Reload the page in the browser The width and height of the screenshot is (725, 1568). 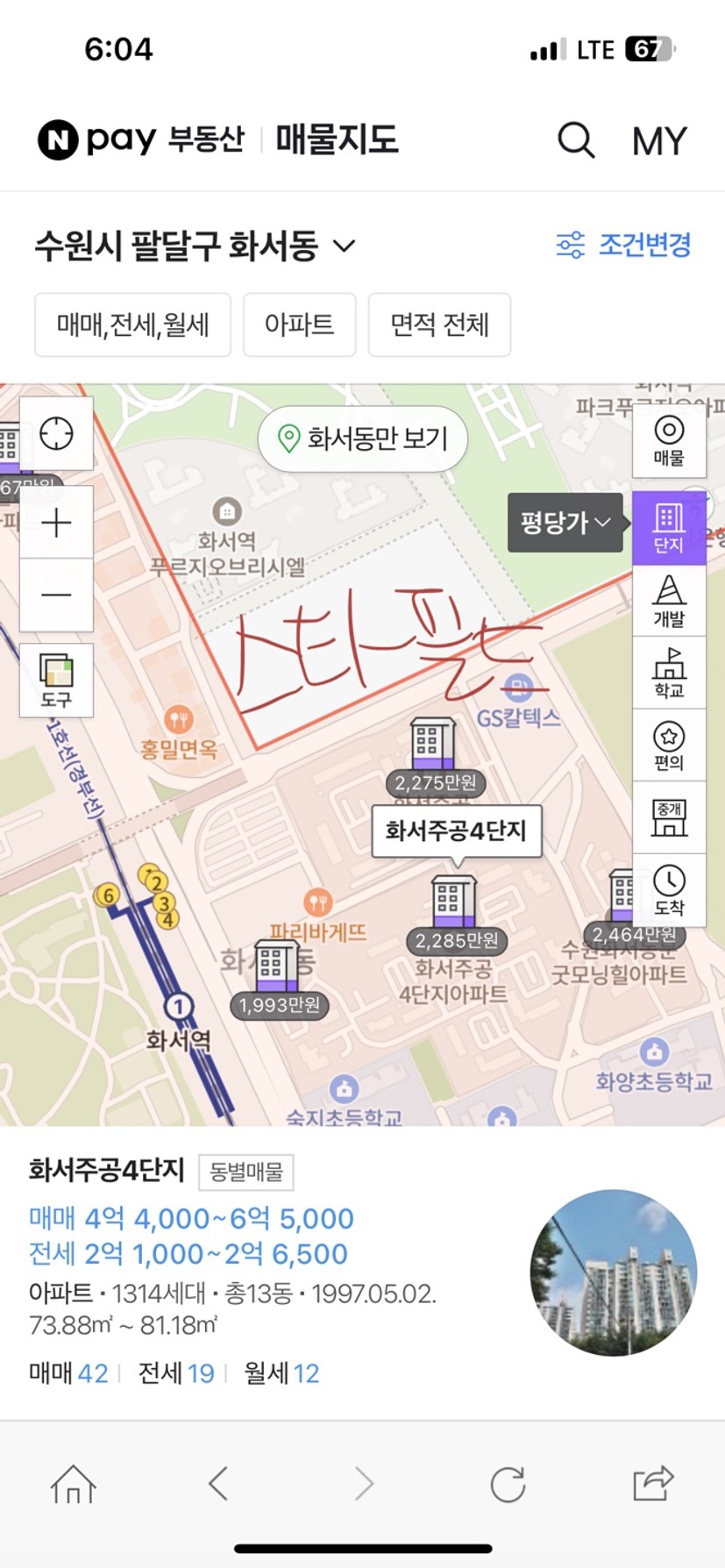pyautogui.click(x=508, y=1485)
